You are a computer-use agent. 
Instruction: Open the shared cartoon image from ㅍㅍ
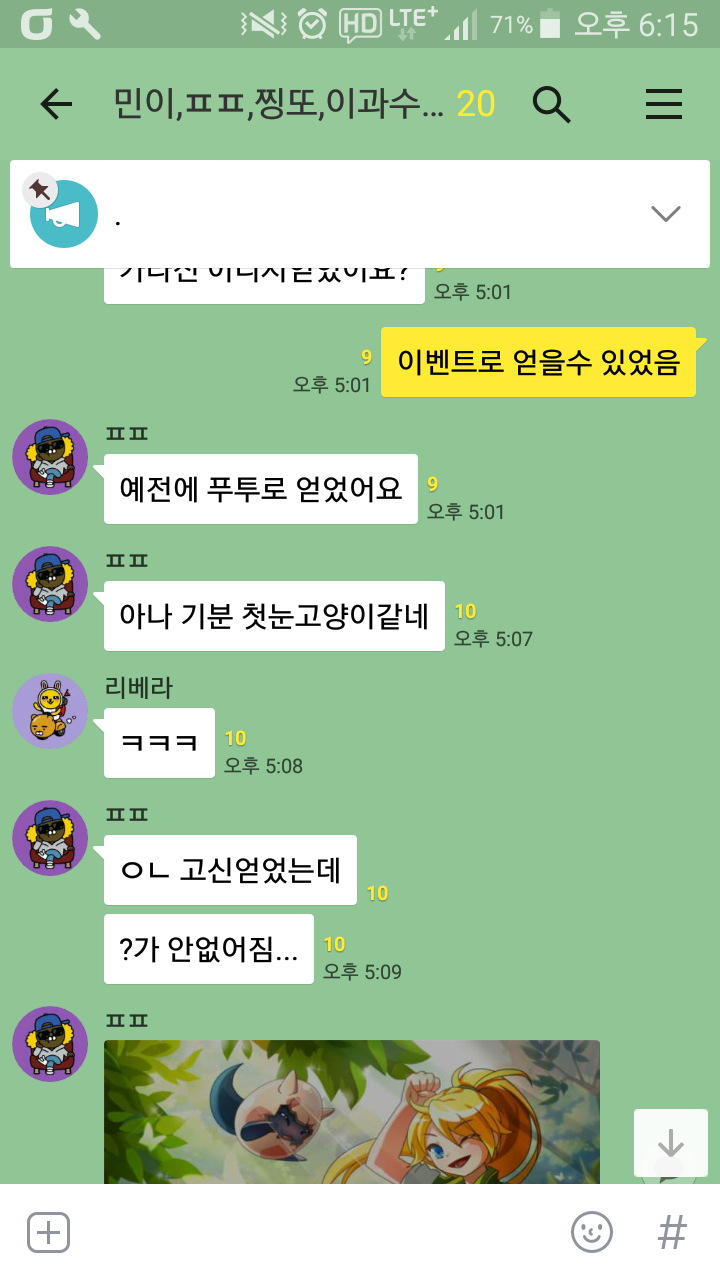click(x=351, y=1112)
